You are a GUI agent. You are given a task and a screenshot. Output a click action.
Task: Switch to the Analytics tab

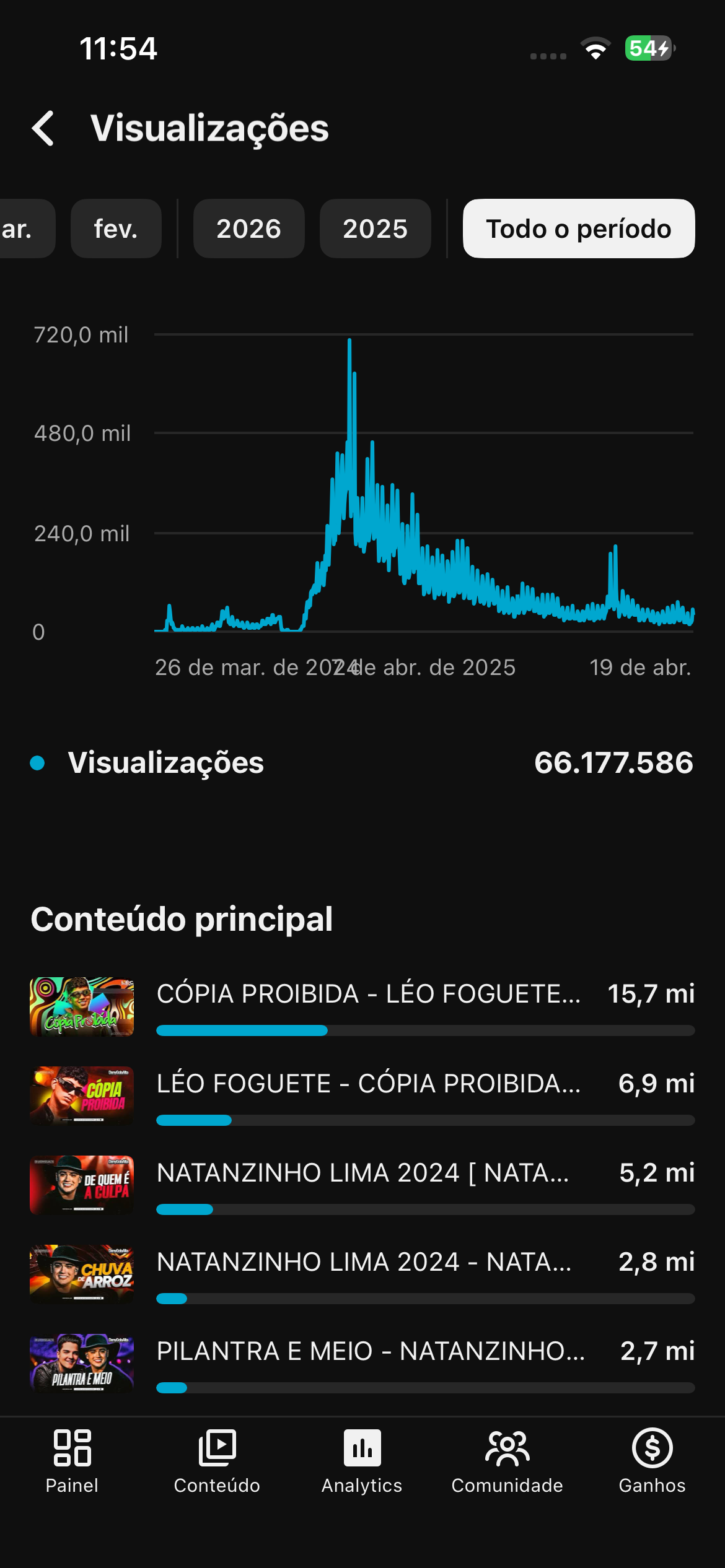(x=362, y=1460)
